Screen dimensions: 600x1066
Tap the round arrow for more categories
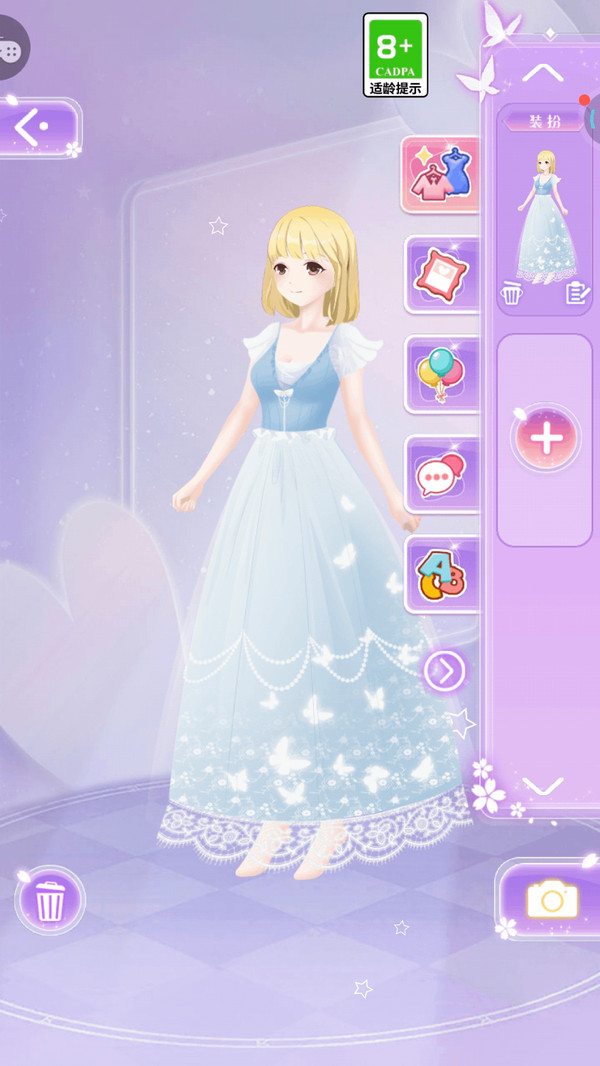coord(444,671)
